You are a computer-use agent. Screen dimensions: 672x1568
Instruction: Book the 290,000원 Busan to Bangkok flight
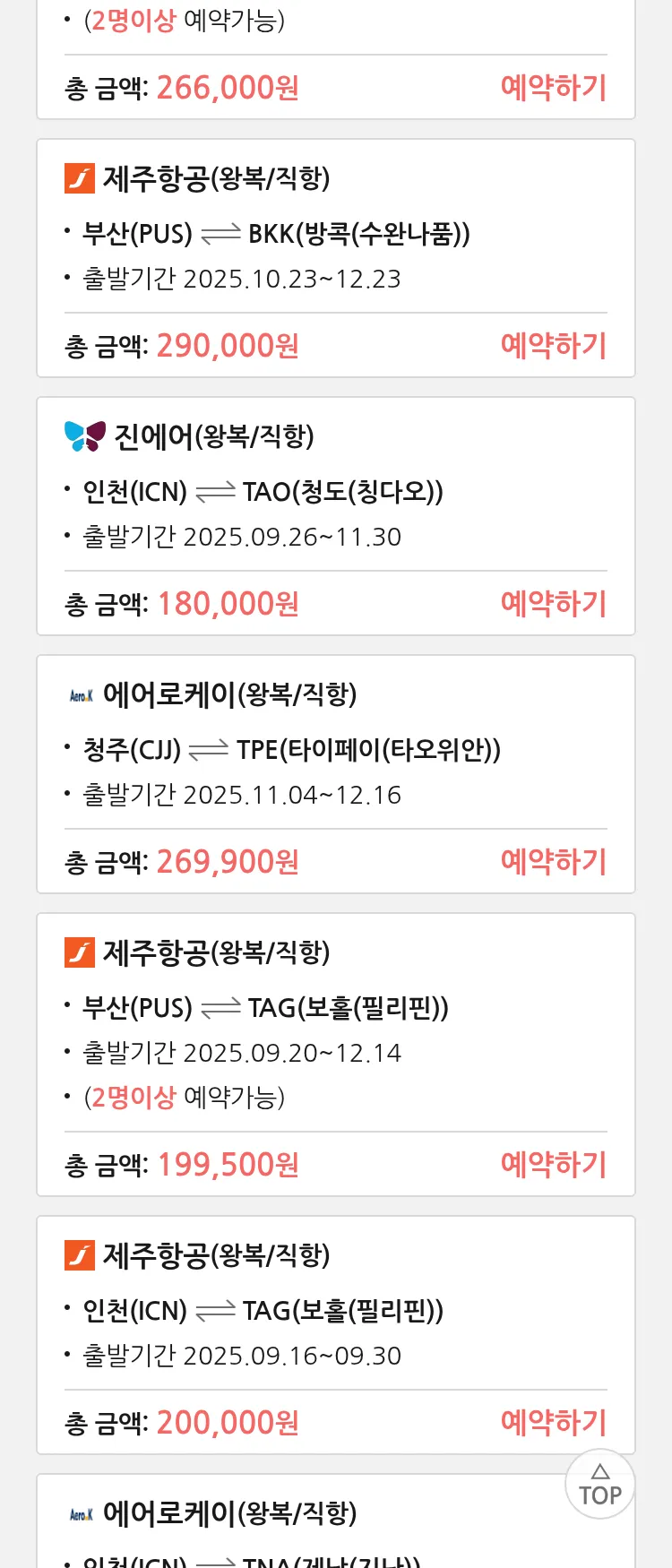pos(553,346)
